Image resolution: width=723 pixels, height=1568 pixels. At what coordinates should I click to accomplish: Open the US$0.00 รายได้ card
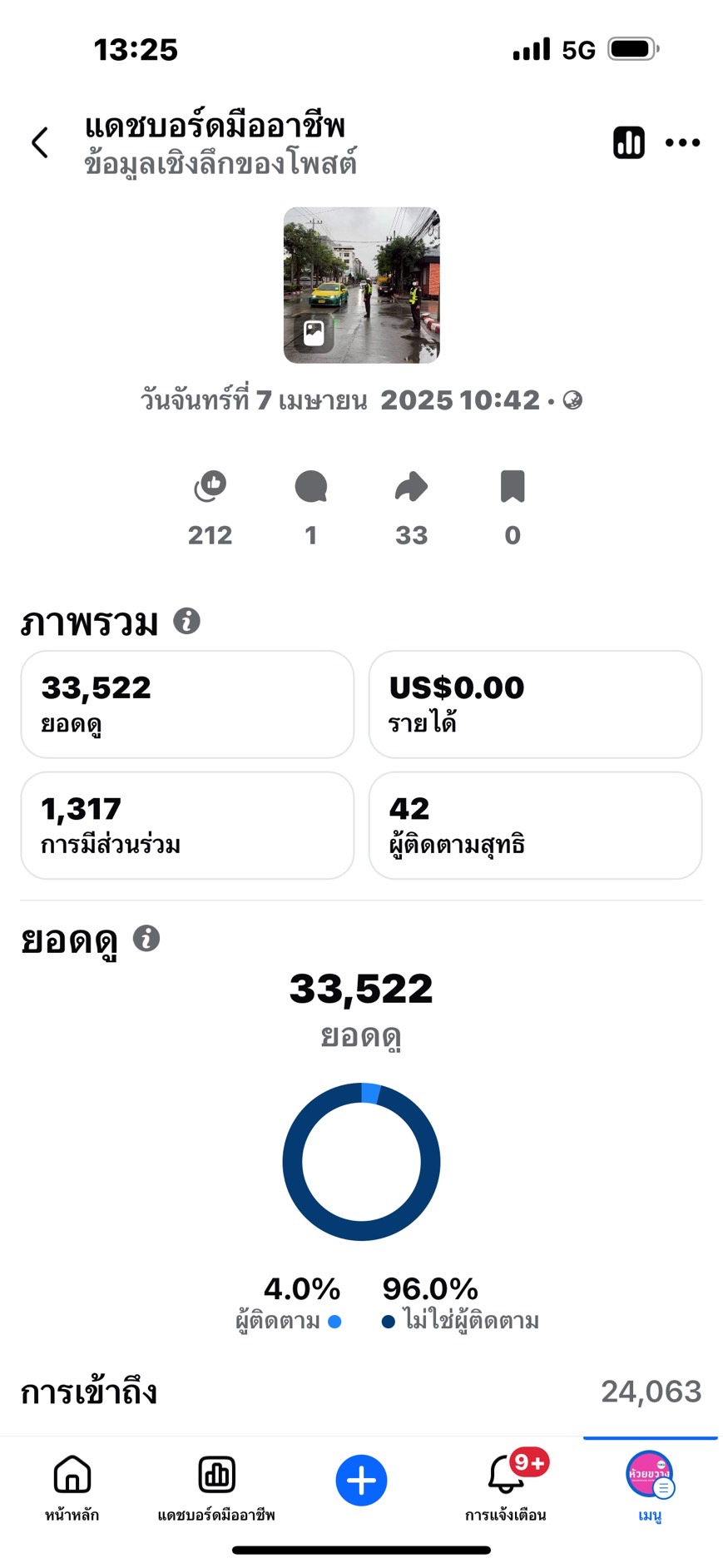coord(535,704)
